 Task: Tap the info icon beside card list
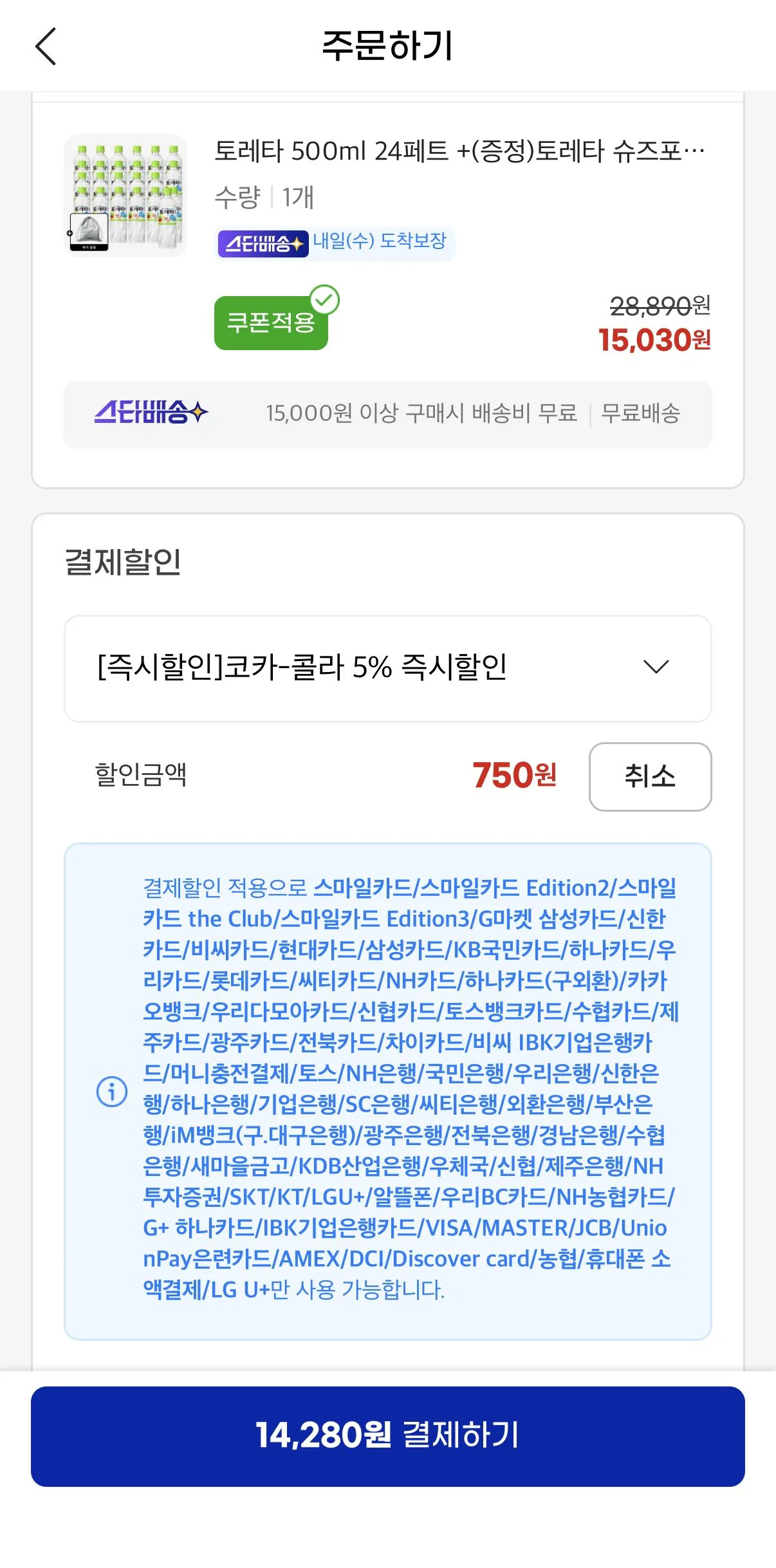point(111,1092)
